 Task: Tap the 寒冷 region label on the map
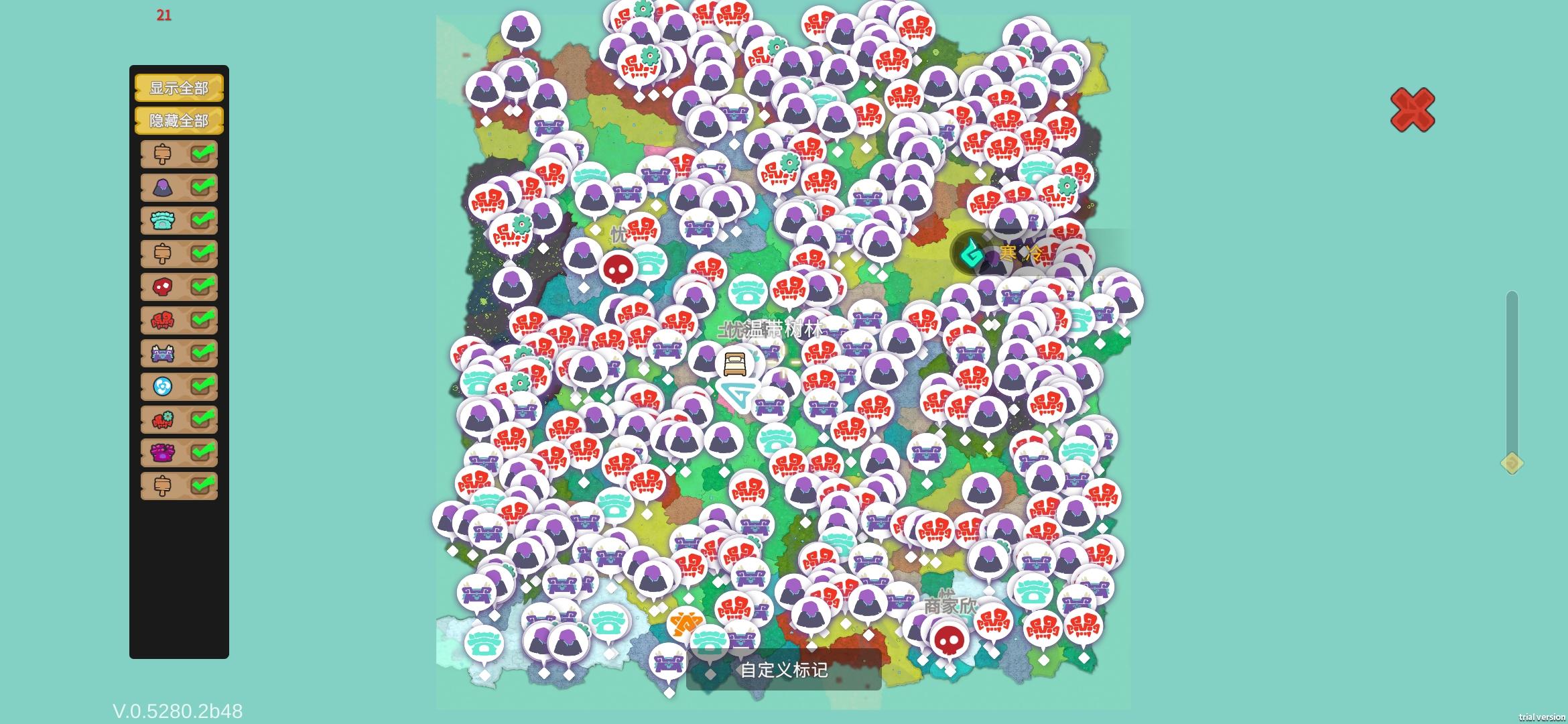(1019, 253)
